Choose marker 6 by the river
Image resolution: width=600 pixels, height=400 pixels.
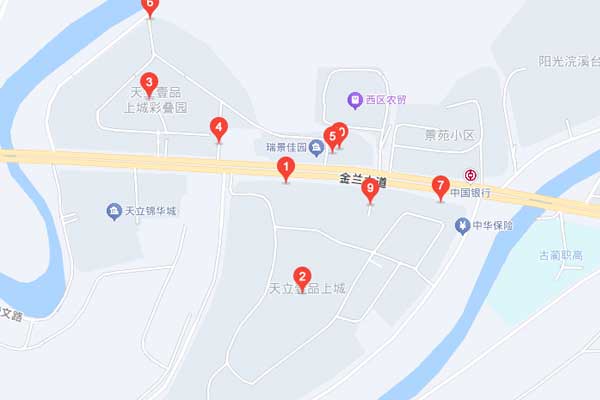(150, 6)
